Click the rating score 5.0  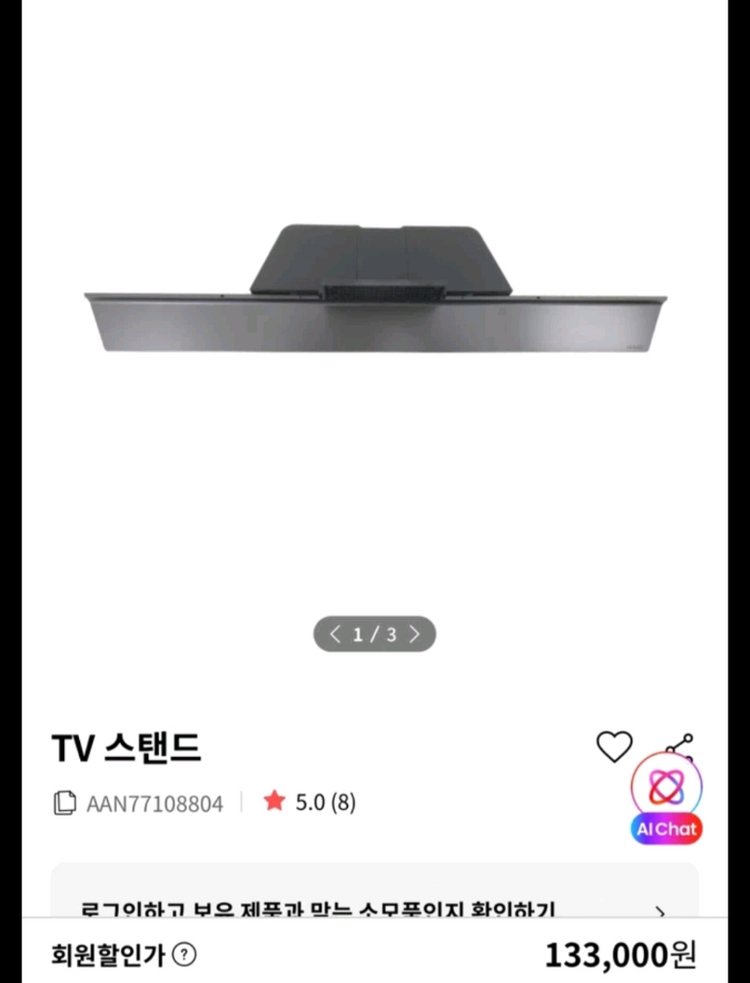tap(304, 801)
